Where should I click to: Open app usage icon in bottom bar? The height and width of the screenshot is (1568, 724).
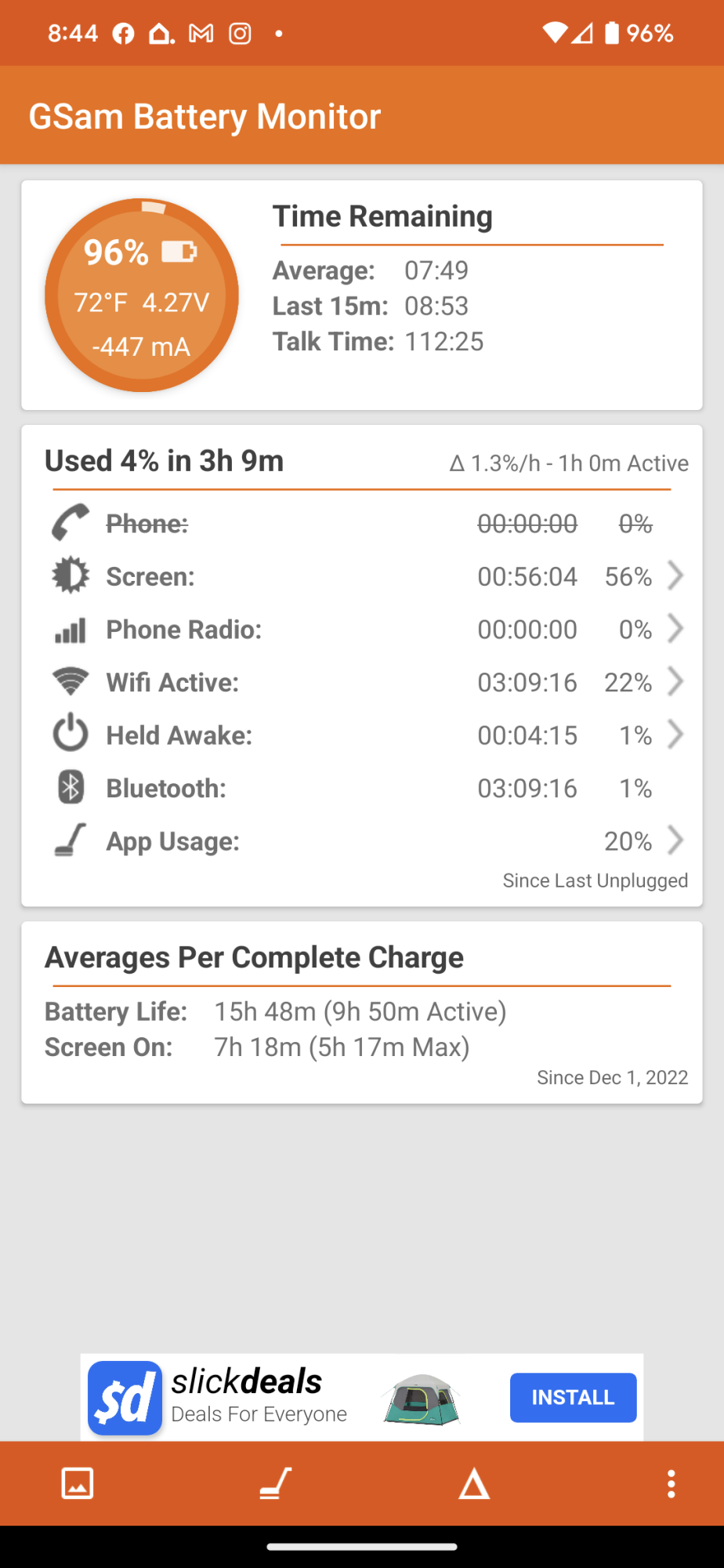(x=275, y=1483)
